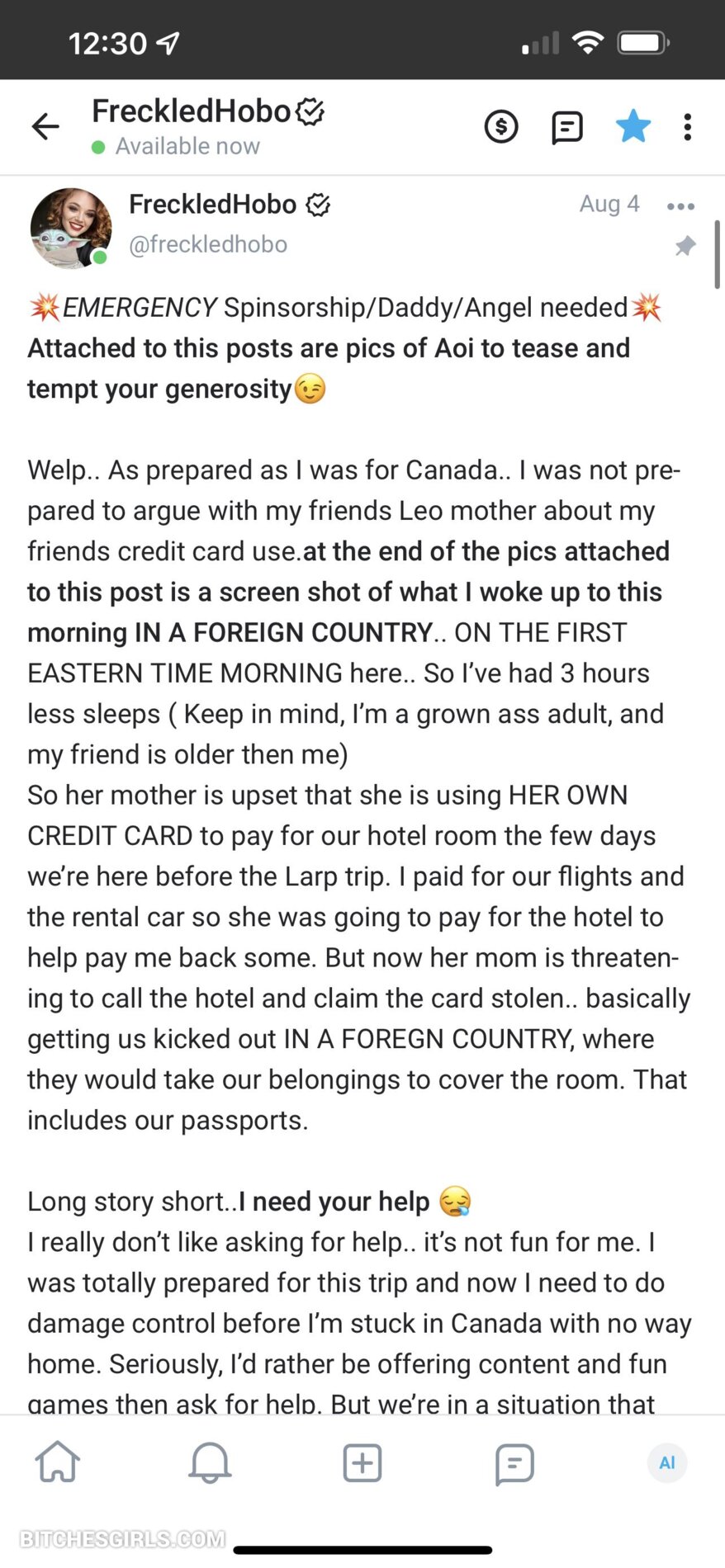The width and height of the screenshot is (725, 1568).
Task: Open the @freckledhobo handle link
Action: pyautogui.click(x=208, y=244)
